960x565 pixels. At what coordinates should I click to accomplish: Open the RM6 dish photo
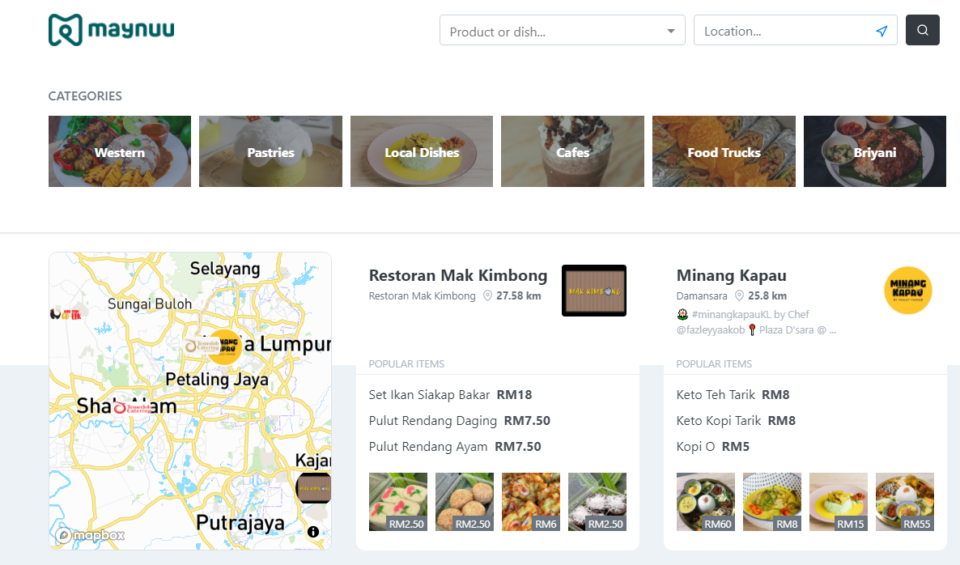[x=531, y=502]
